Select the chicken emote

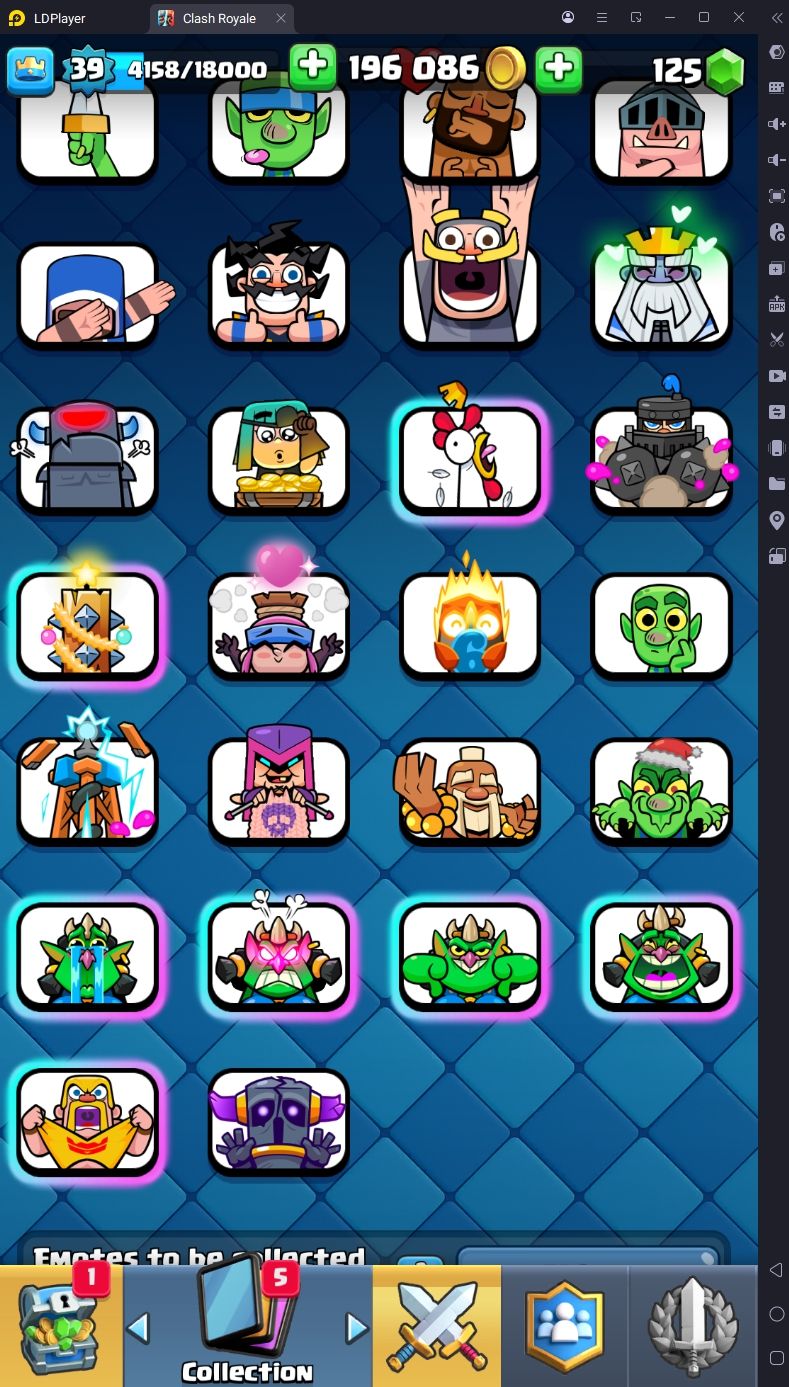pos(470,460)
